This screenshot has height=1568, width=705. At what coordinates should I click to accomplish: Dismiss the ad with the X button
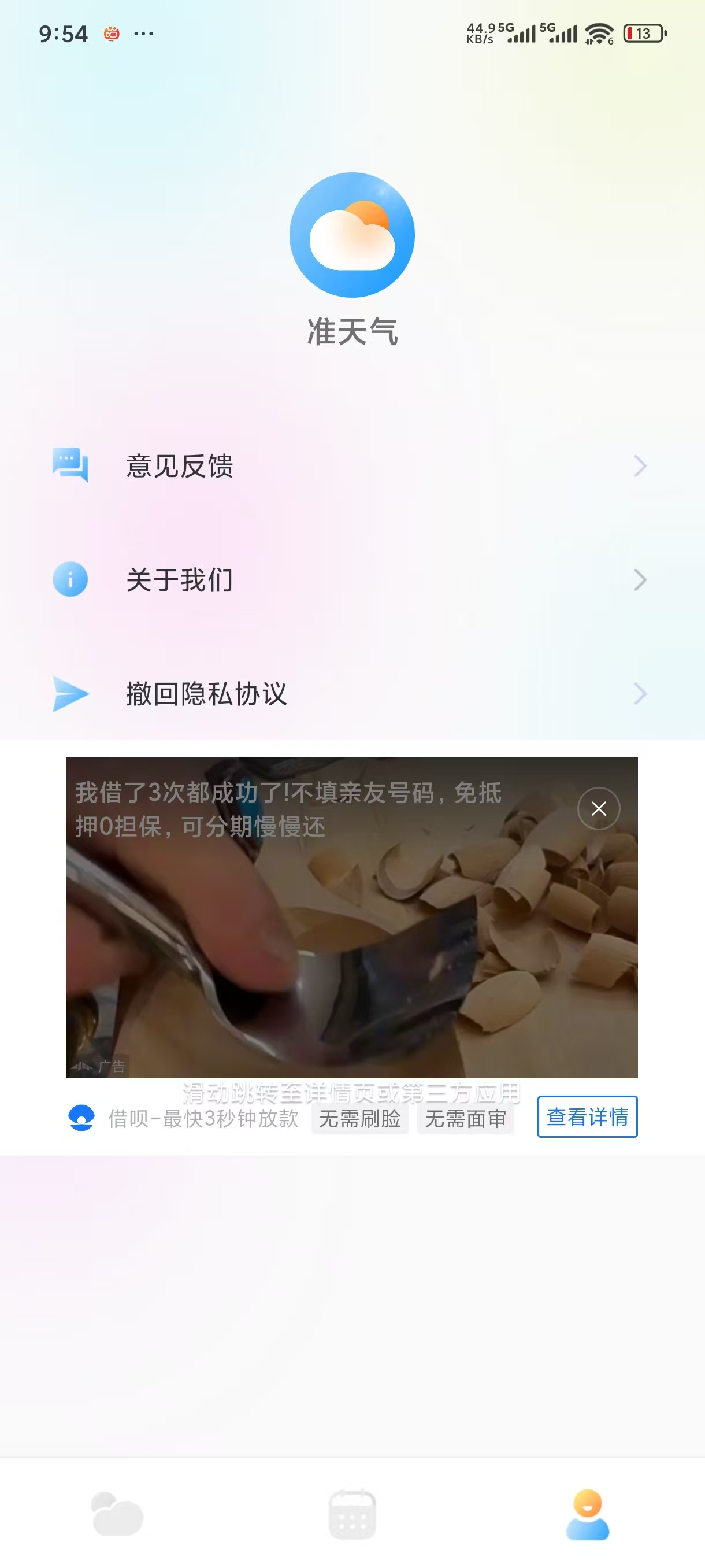click(x=598, y=808)
